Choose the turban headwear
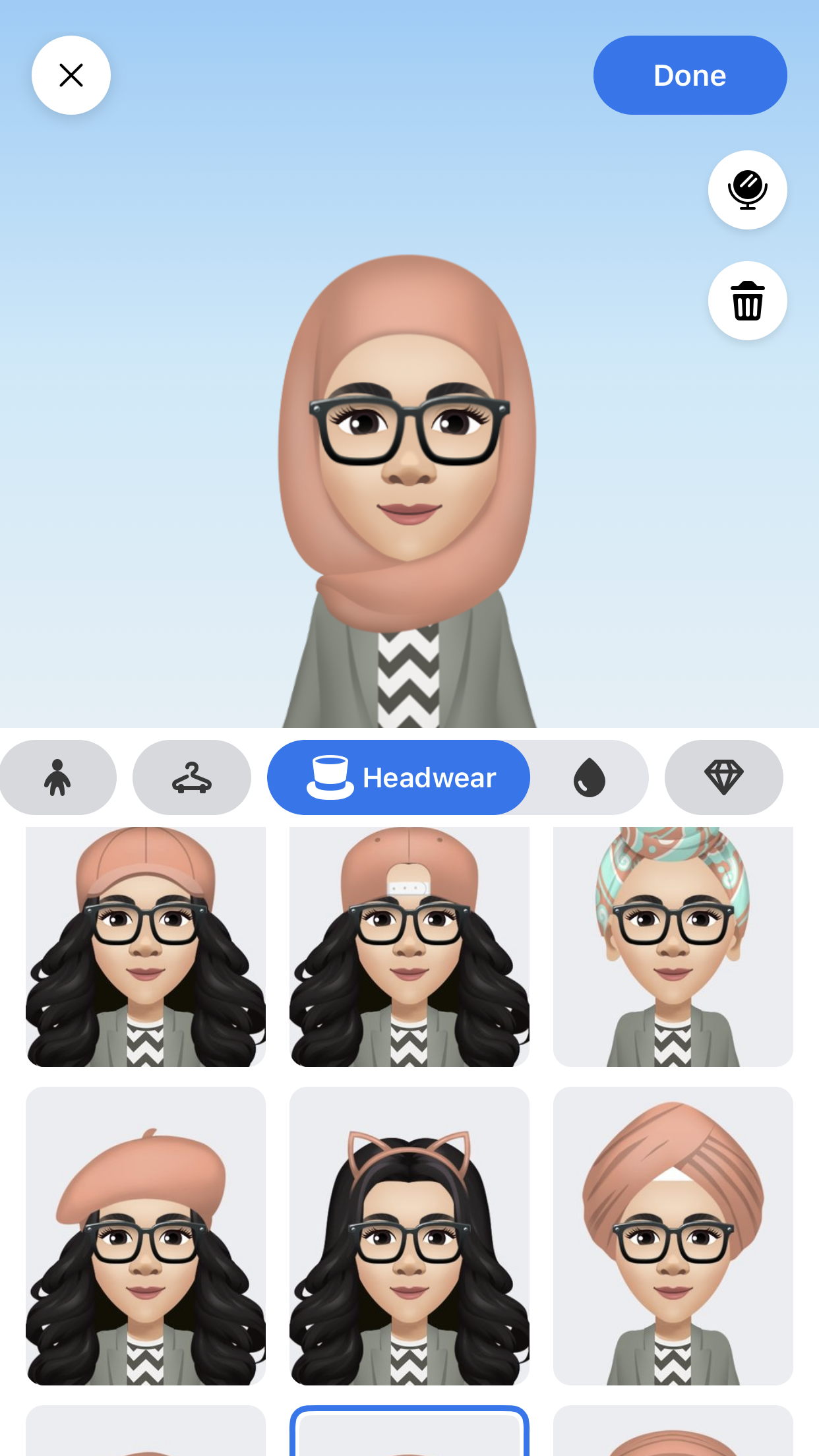 [x=673, y=1235]
